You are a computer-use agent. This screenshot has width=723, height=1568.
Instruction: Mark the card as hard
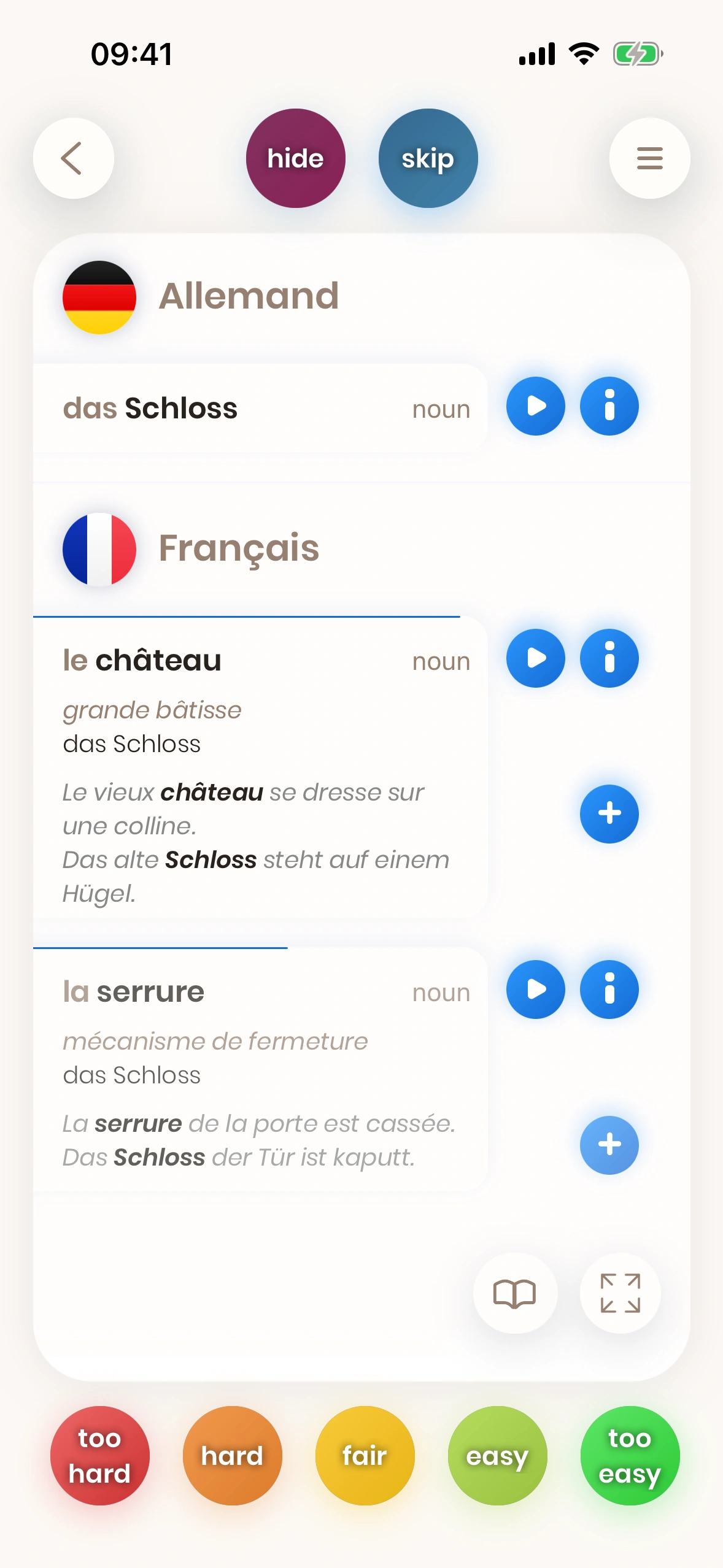click(x=232, y=1455)
